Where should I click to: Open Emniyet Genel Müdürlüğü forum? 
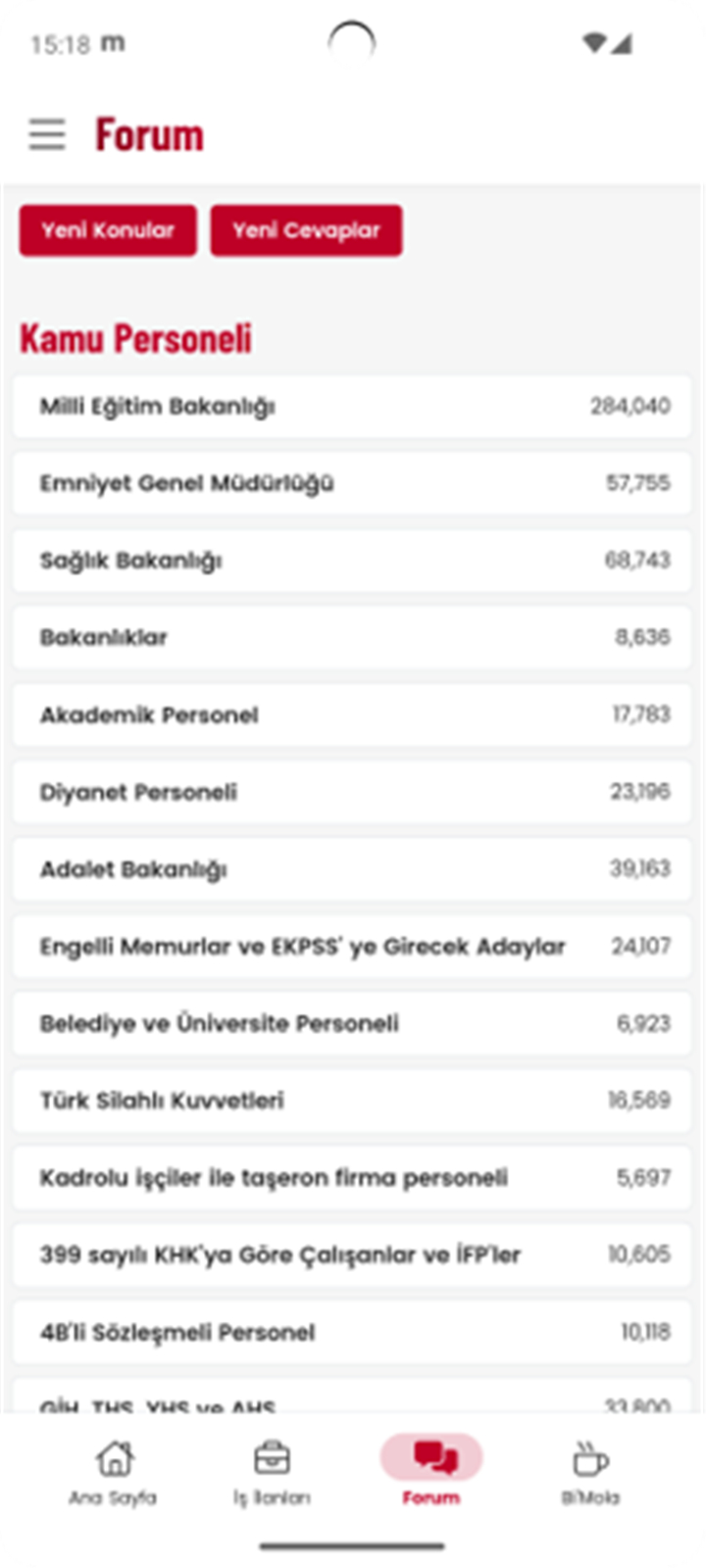(x=352, y=483)
